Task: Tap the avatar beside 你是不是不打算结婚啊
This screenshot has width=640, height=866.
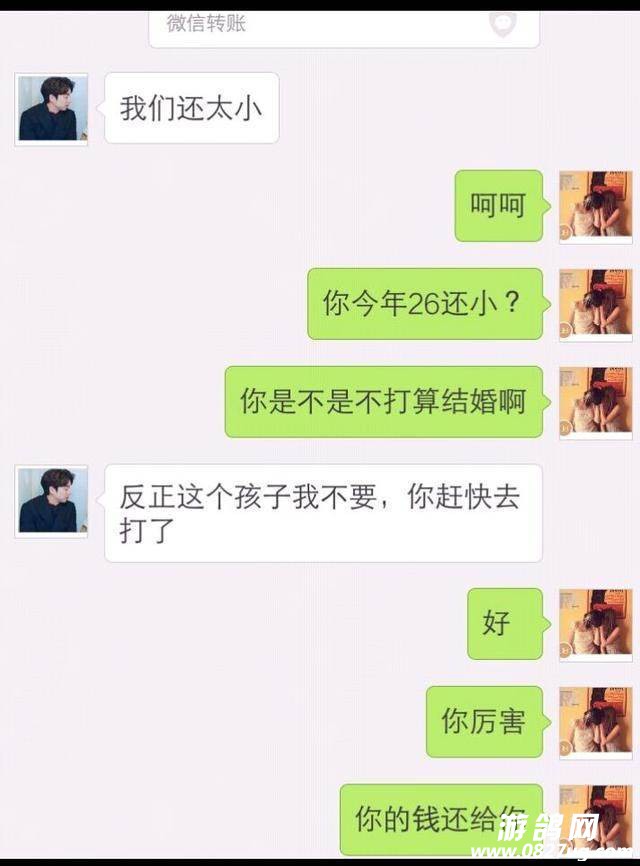Action: tap(595, 402)
